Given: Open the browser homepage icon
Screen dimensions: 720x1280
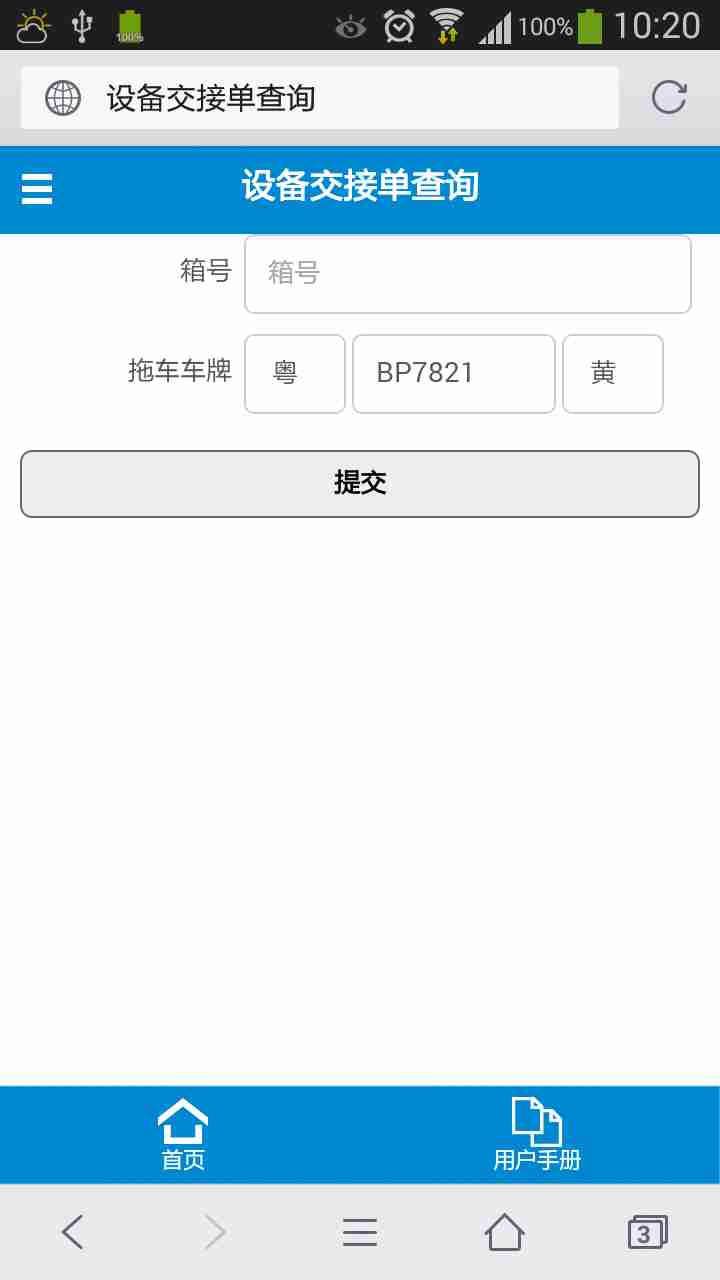Looking at the screenshot, I should [504, 1232].
